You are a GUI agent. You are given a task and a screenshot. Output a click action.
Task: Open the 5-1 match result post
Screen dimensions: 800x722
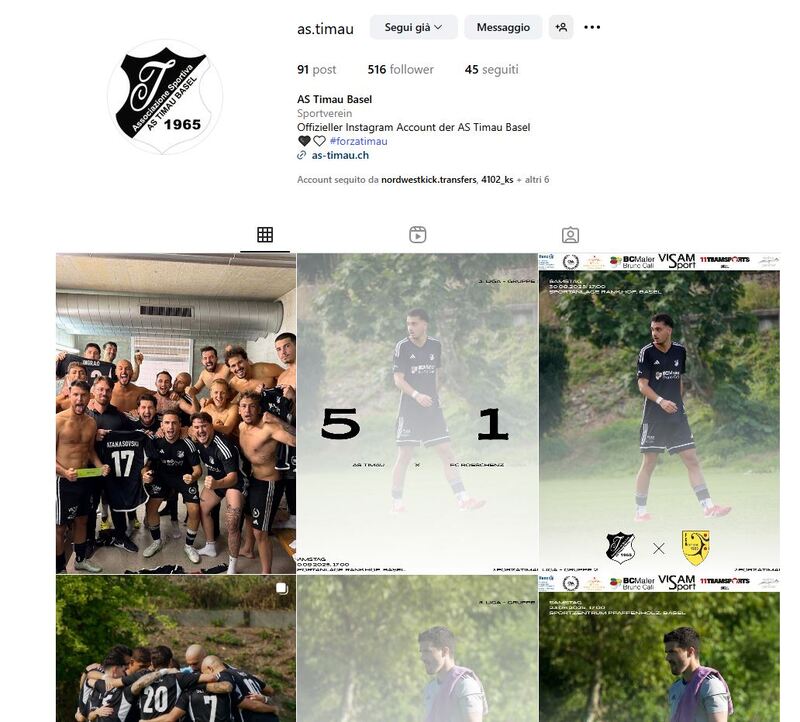(417, 413)
